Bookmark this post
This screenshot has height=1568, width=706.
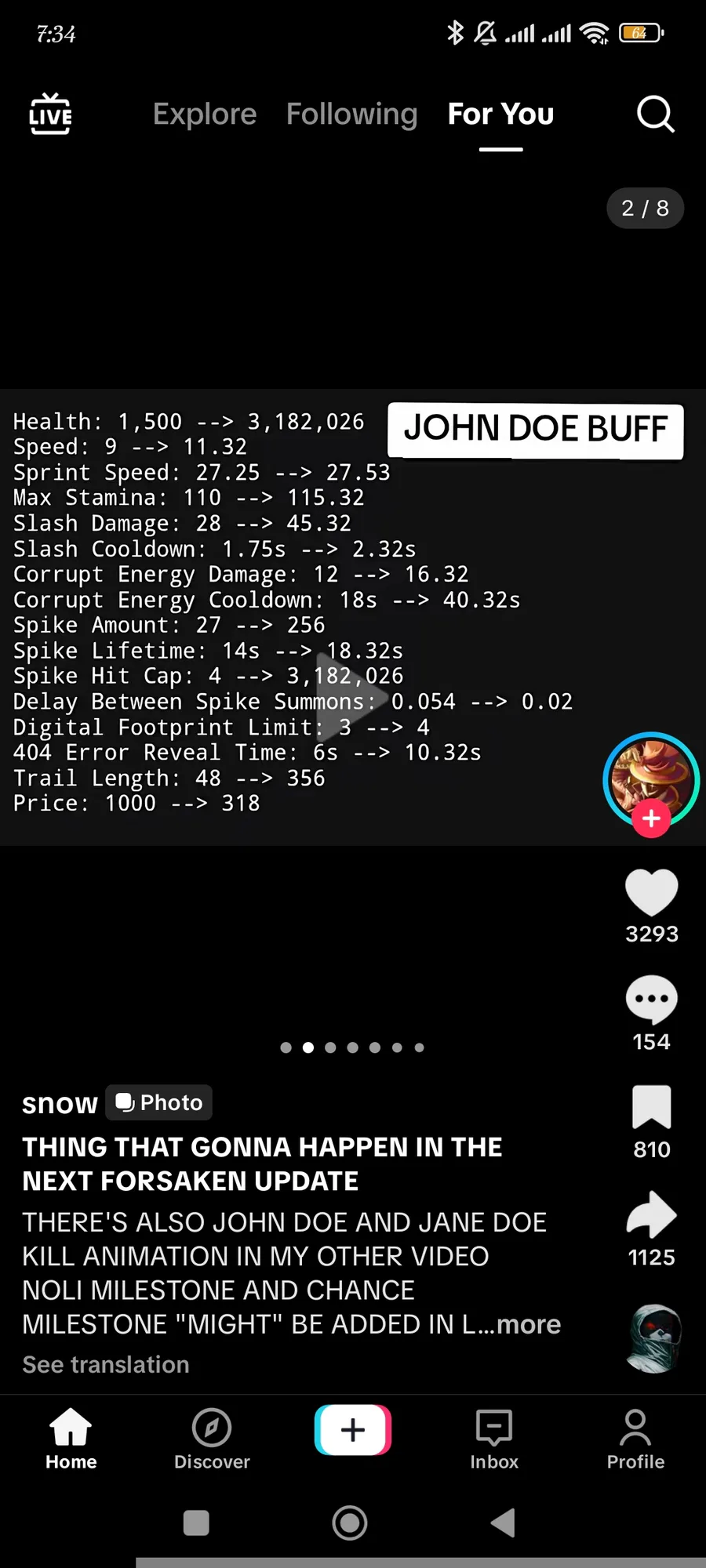click(651, 1107)
